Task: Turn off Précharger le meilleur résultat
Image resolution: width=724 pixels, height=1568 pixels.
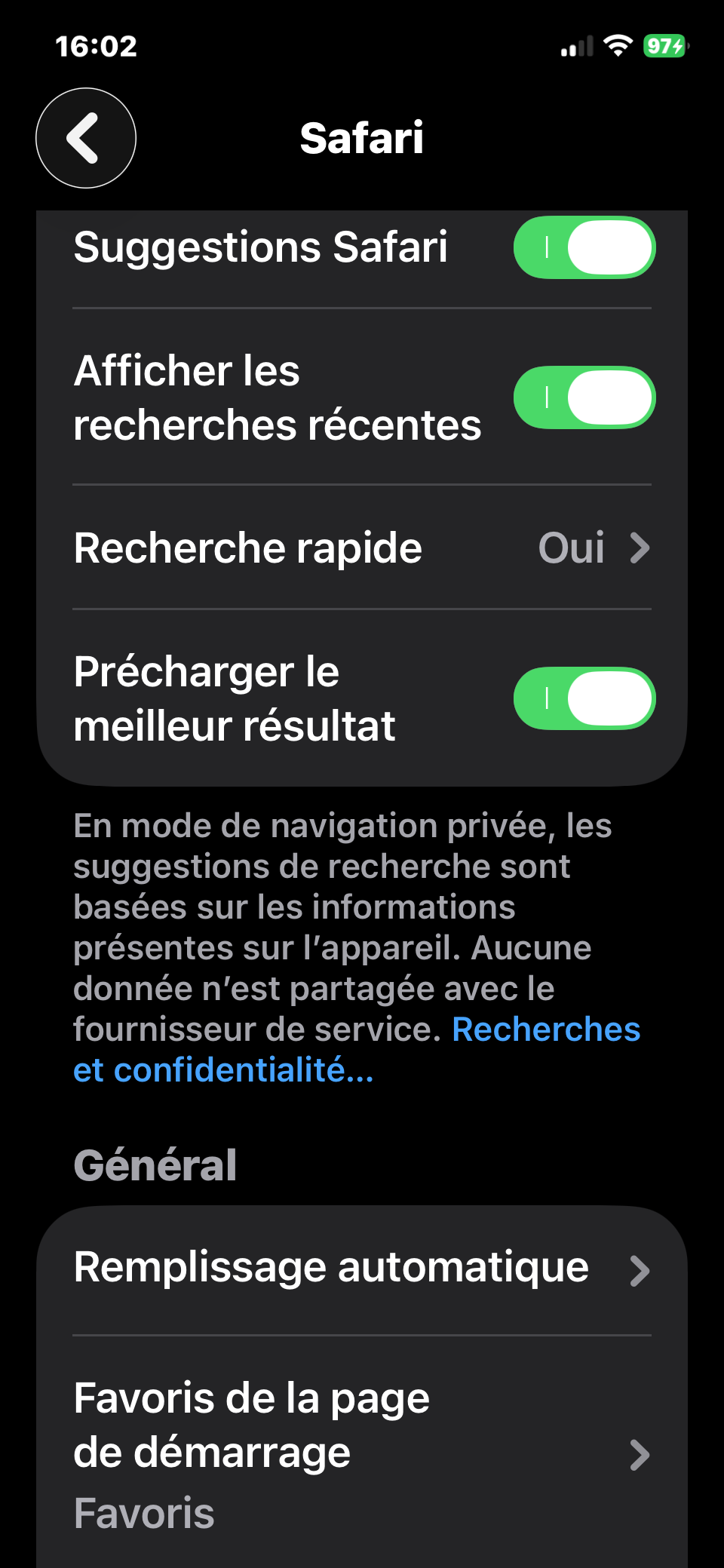Action: [x=584, y=698]
